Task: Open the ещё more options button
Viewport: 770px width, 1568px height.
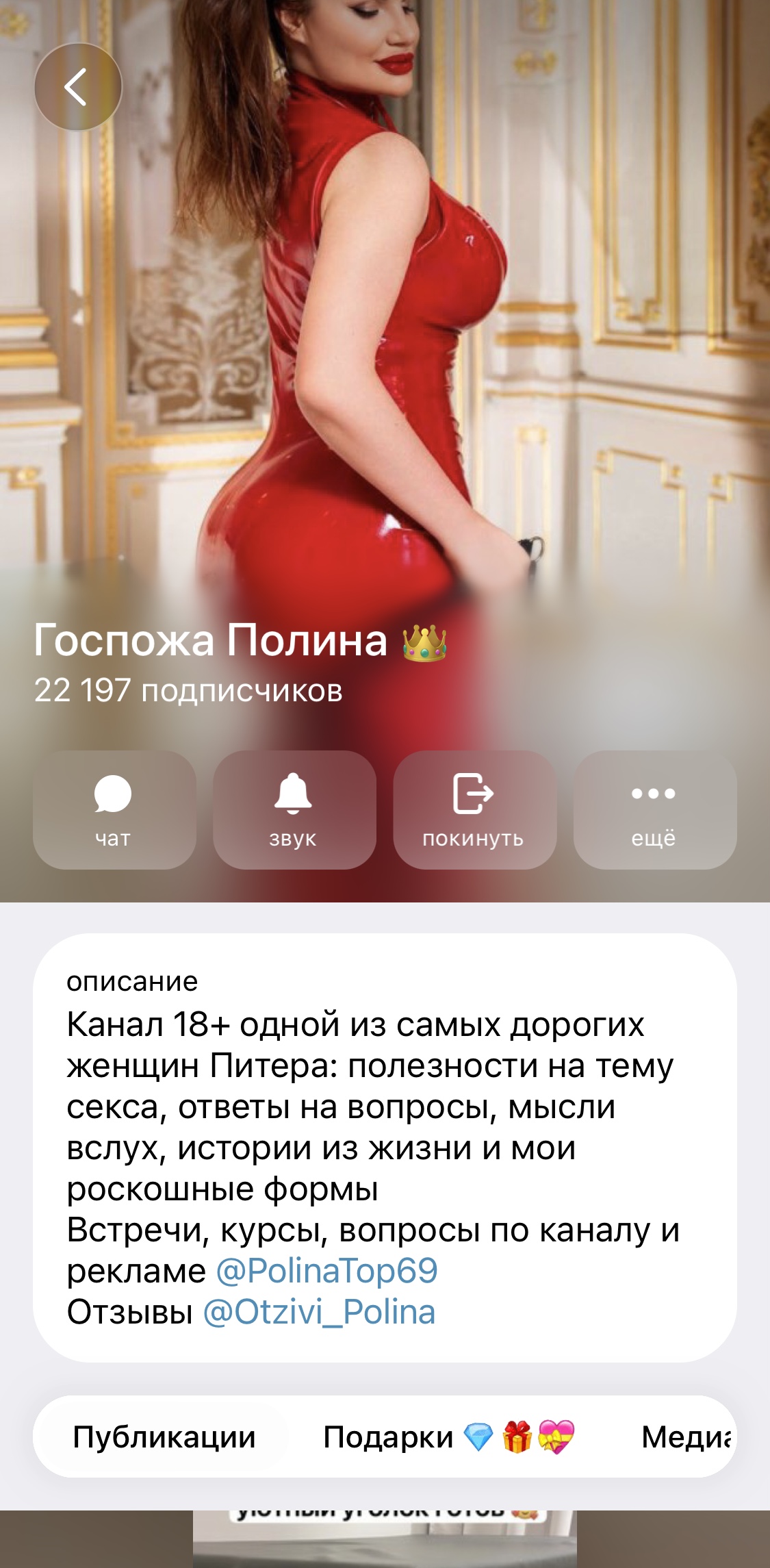Action: (655, 810)
